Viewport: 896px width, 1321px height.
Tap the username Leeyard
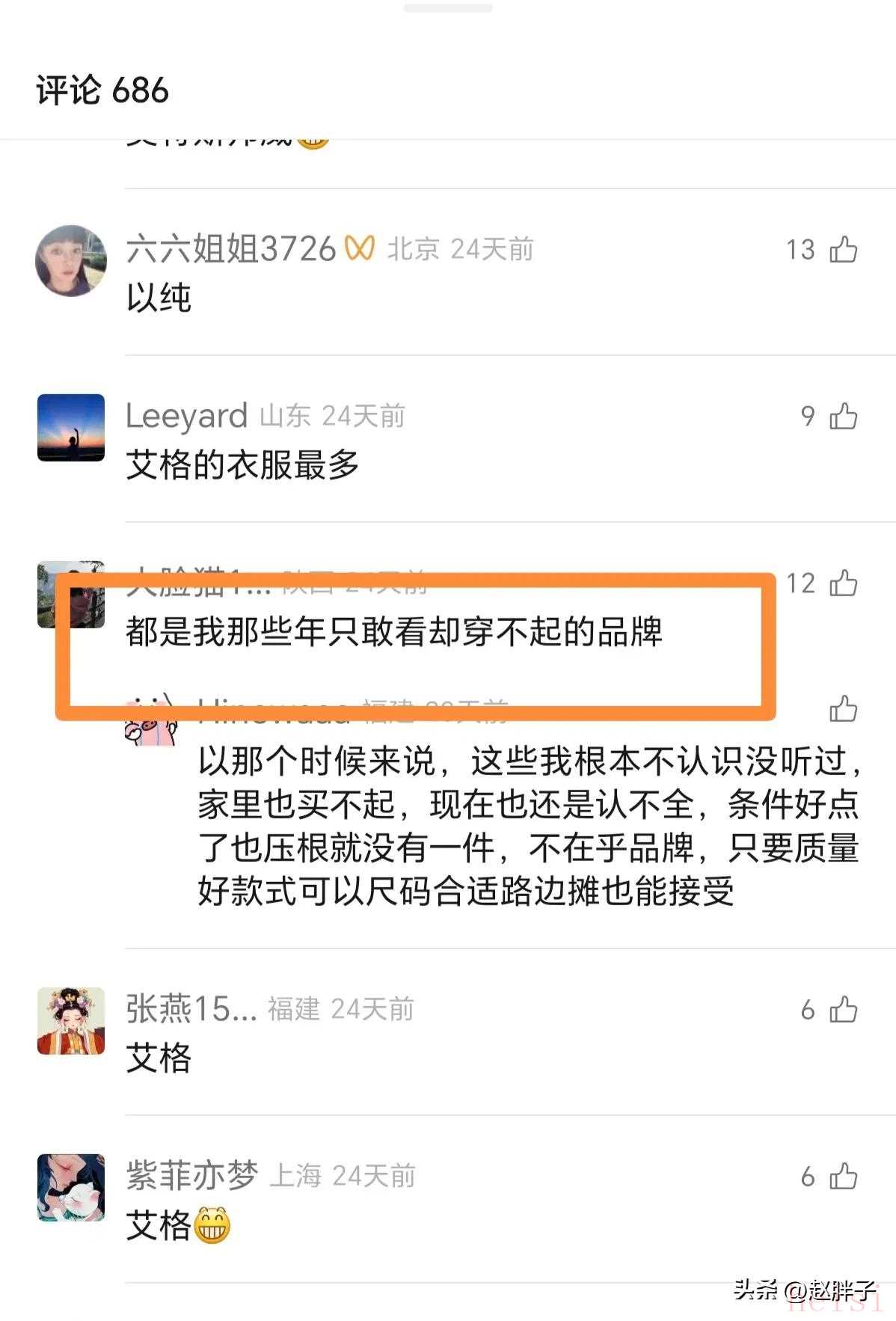pos(186,416)
